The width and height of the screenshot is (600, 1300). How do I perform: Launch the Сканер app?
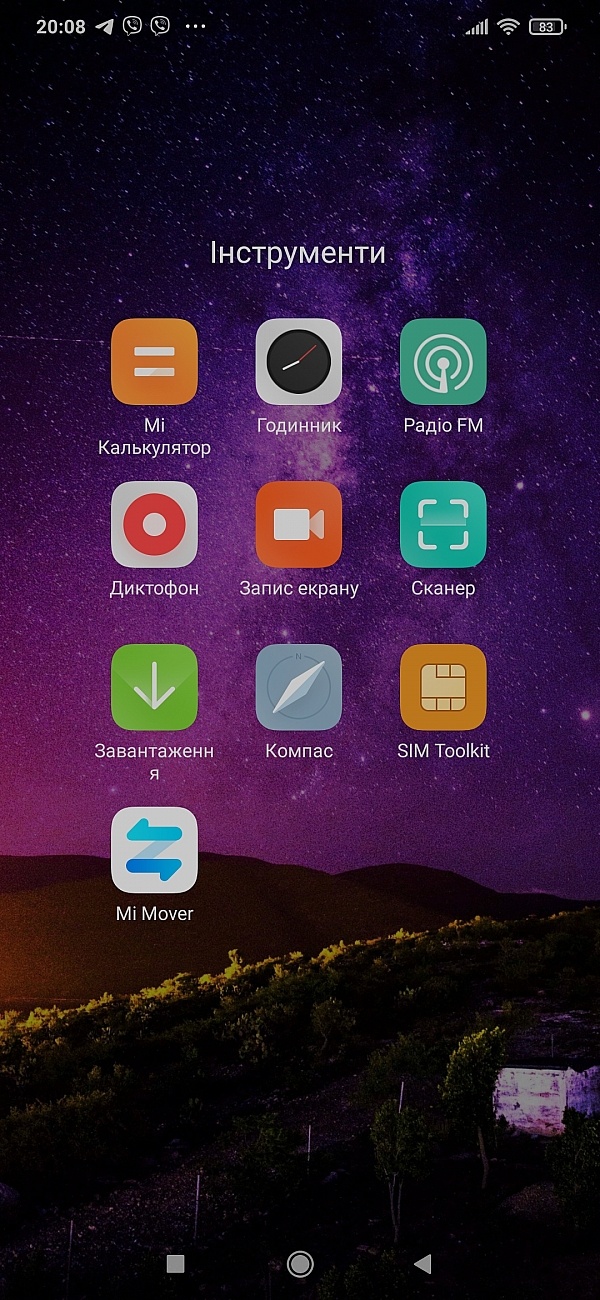coord(443,525)
